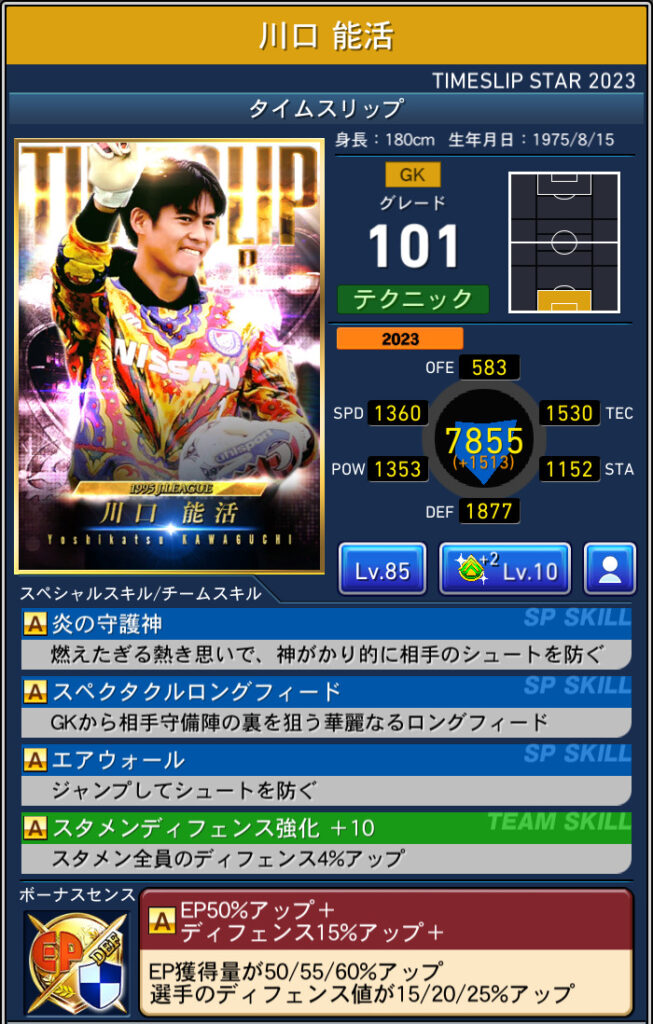The width and height of the screenshot is (653, 1024).
Task: Open the player profile icon
Action: 609,570
